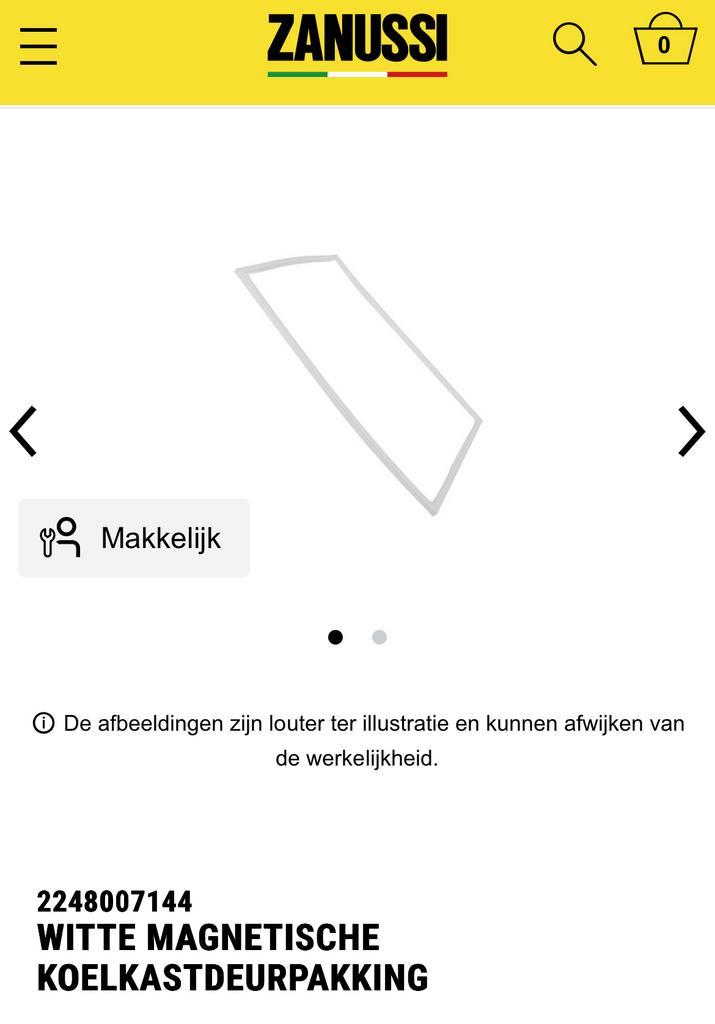Open the search magnifier
The height and width of the screenshot is (1024, 715).
574,44
